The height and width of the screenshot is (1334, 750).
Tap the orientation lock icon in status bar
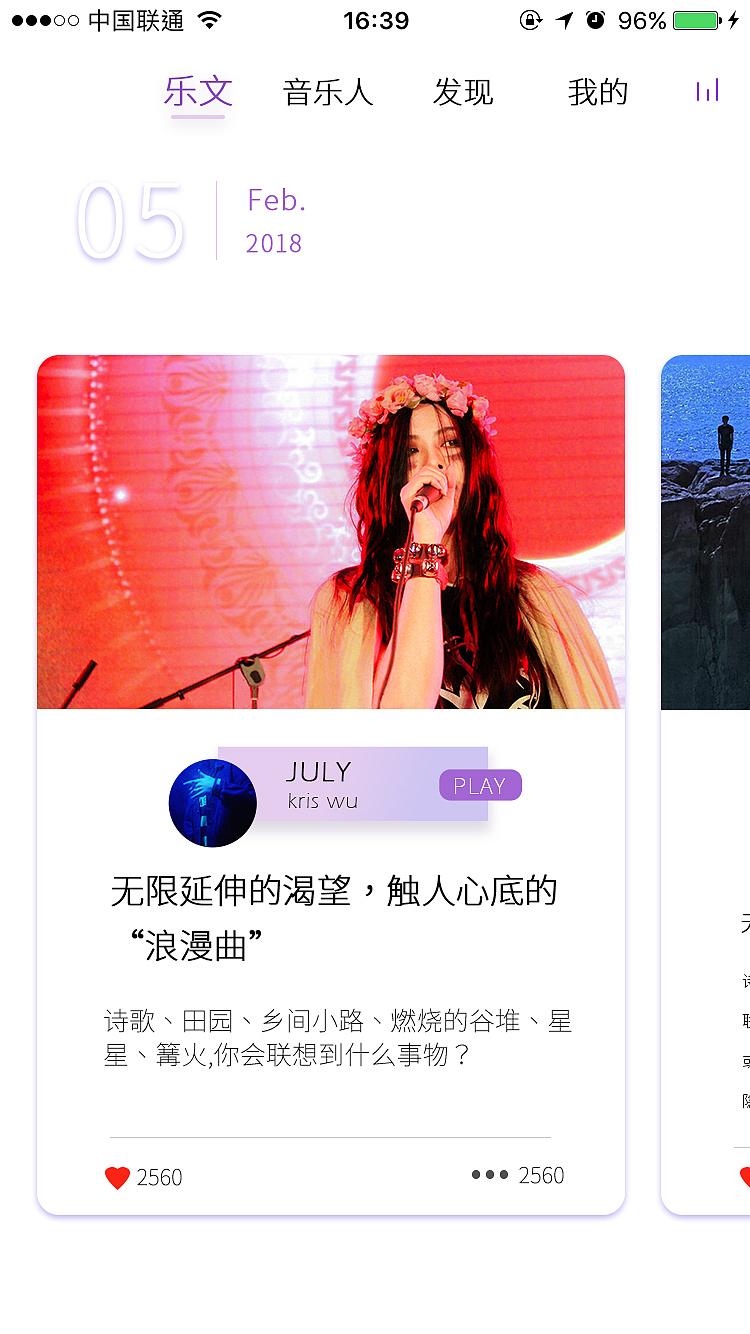click(x=531, y=20)
